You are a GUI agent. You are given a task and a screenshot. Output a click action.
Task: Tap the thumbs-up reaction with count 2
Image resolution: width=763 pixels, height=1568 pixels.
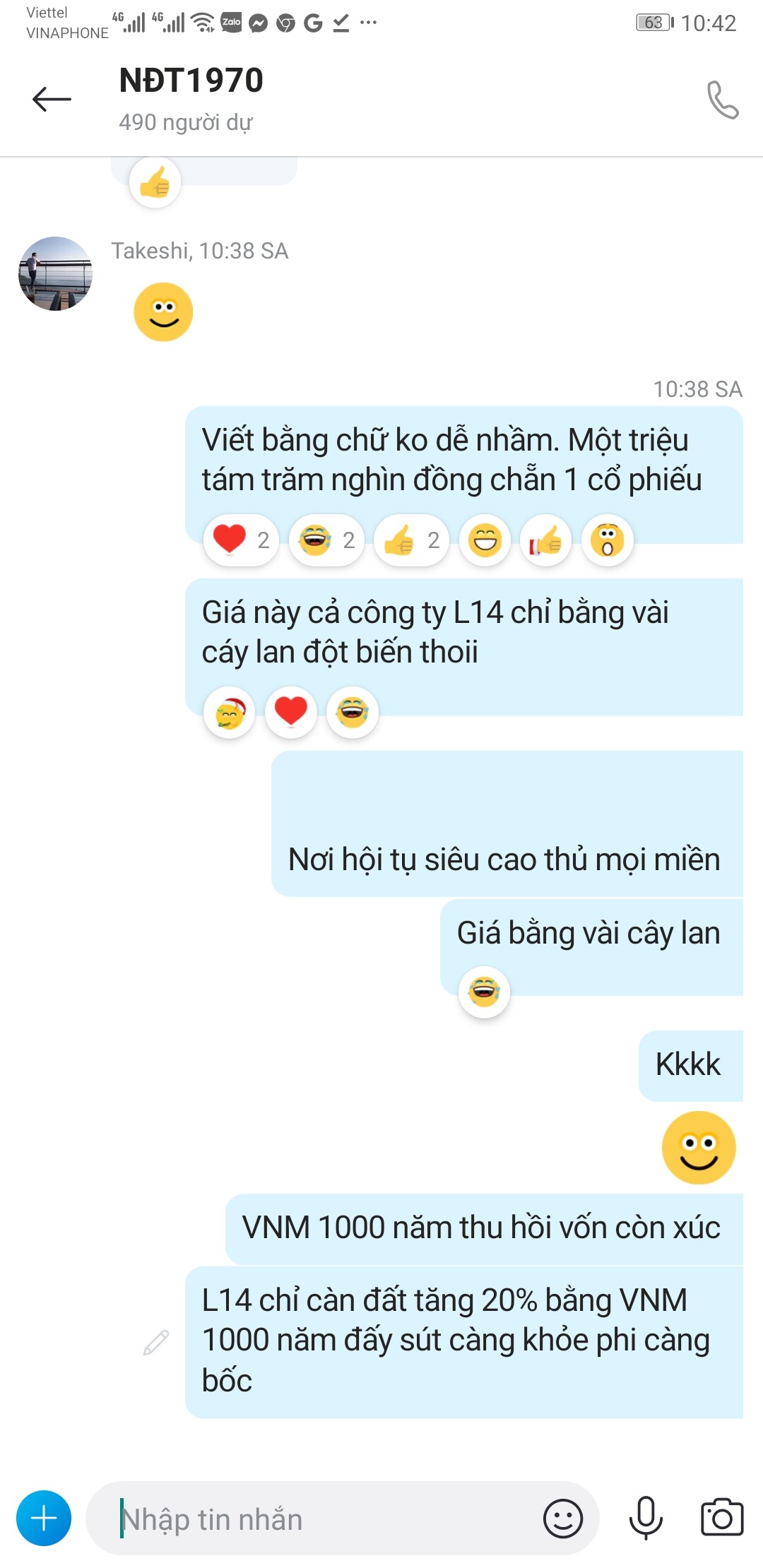(x=411, y=540)
